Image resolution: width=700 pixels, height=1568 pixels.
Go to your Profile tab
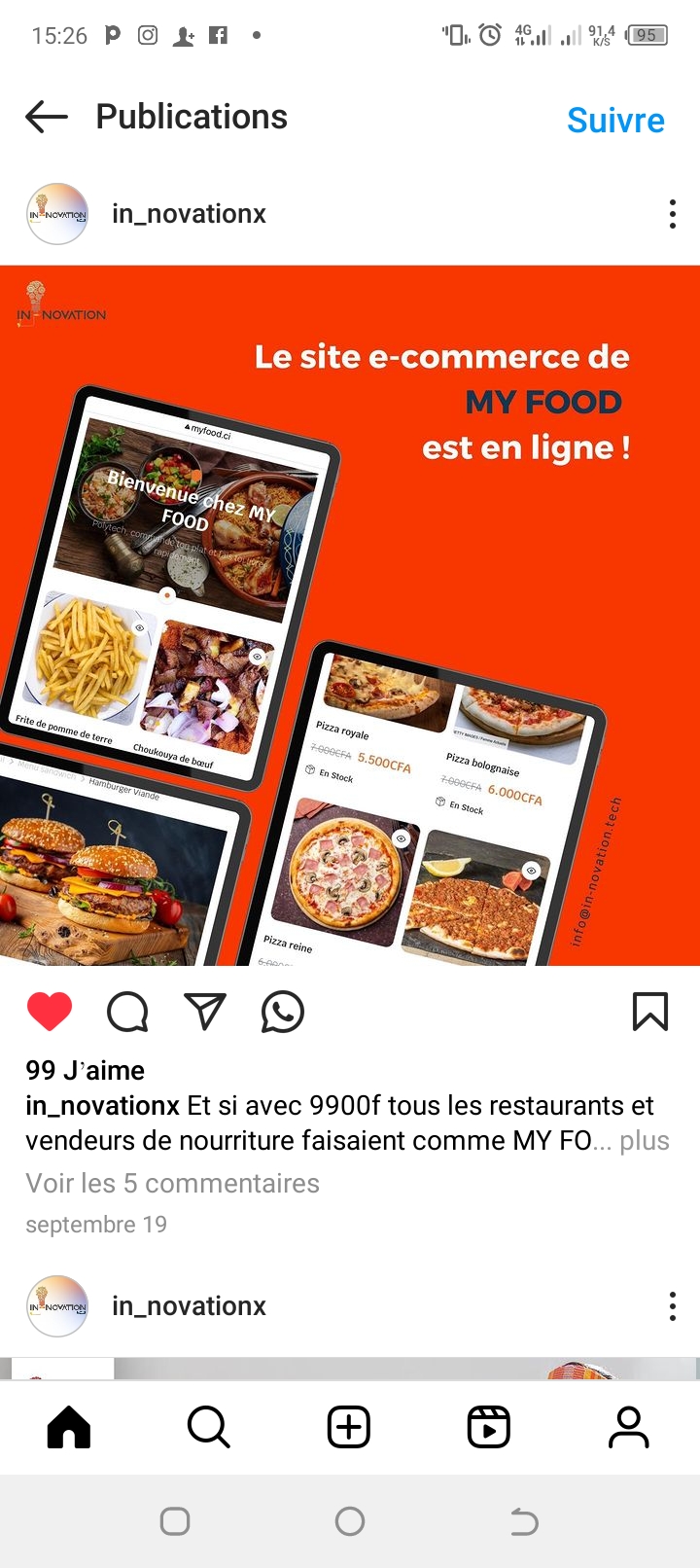(629, 1427)
